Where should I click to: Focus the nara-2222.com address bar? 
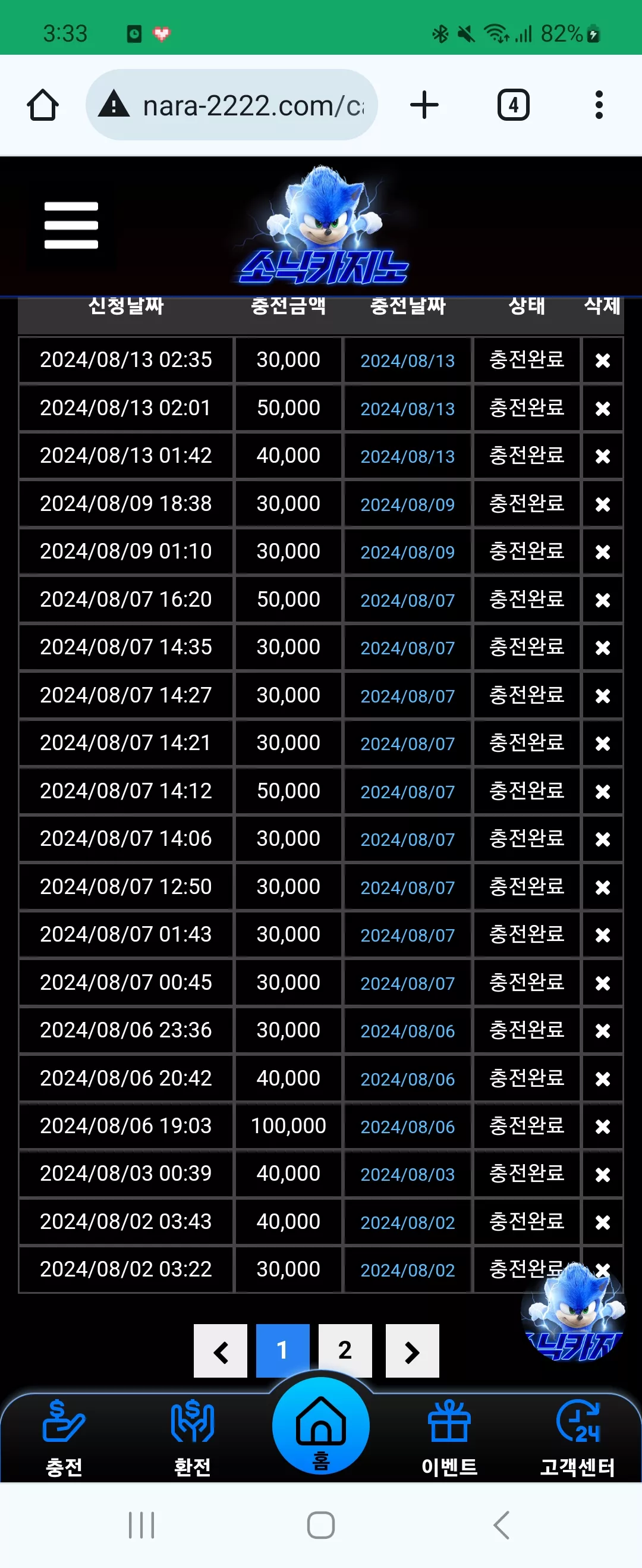click(x=232, y=105)
